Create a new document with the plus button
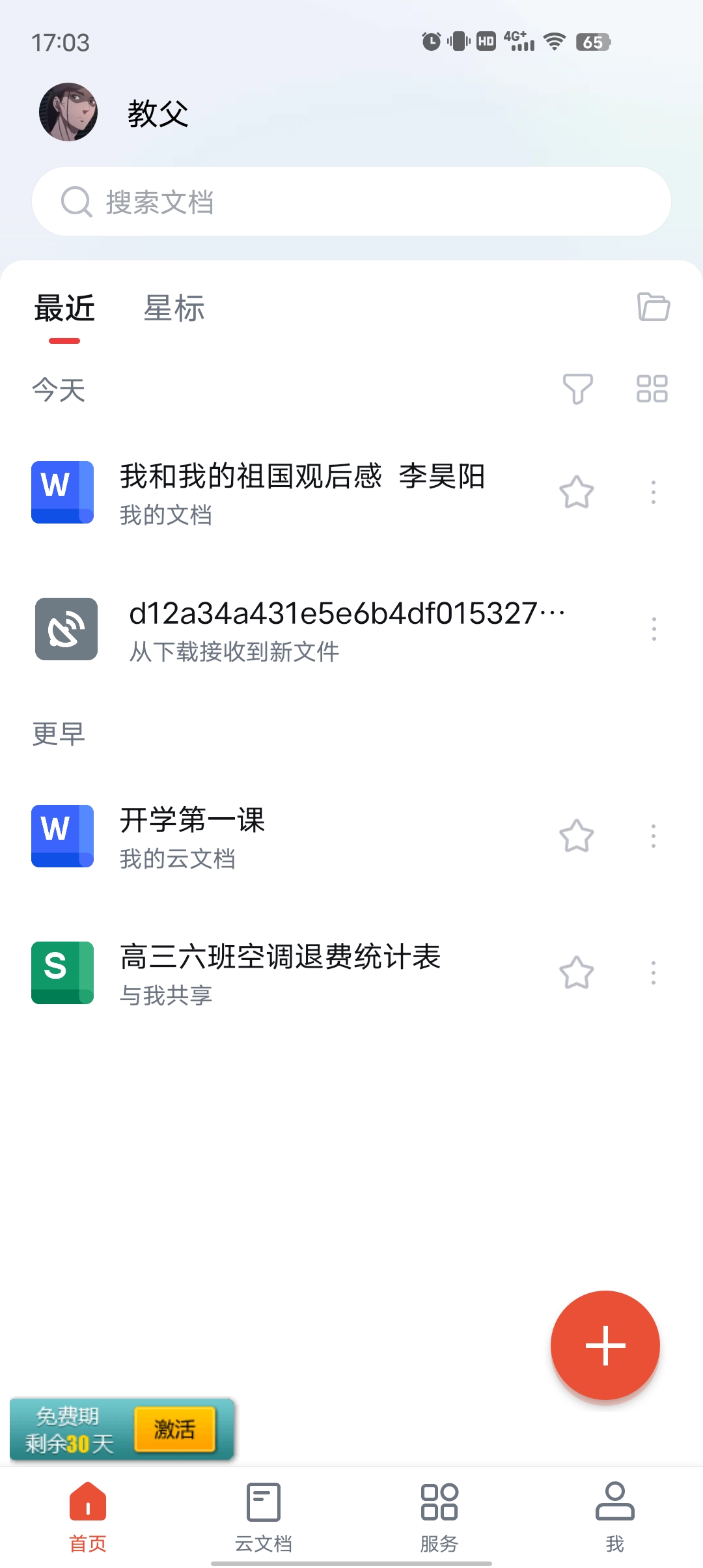Image resolution: width=703 pixels, height=1568 pixels. click(x=605, y=1345)
